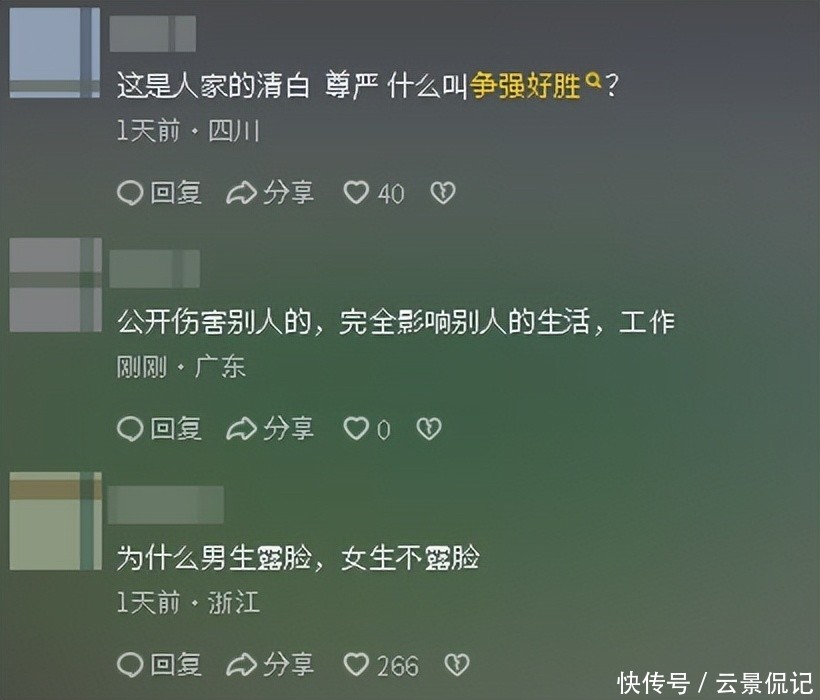The height and width of the screenshot is (700, 820).
Task: Share the Zhejiang comment about 女生不露脸
Action: 270,664
